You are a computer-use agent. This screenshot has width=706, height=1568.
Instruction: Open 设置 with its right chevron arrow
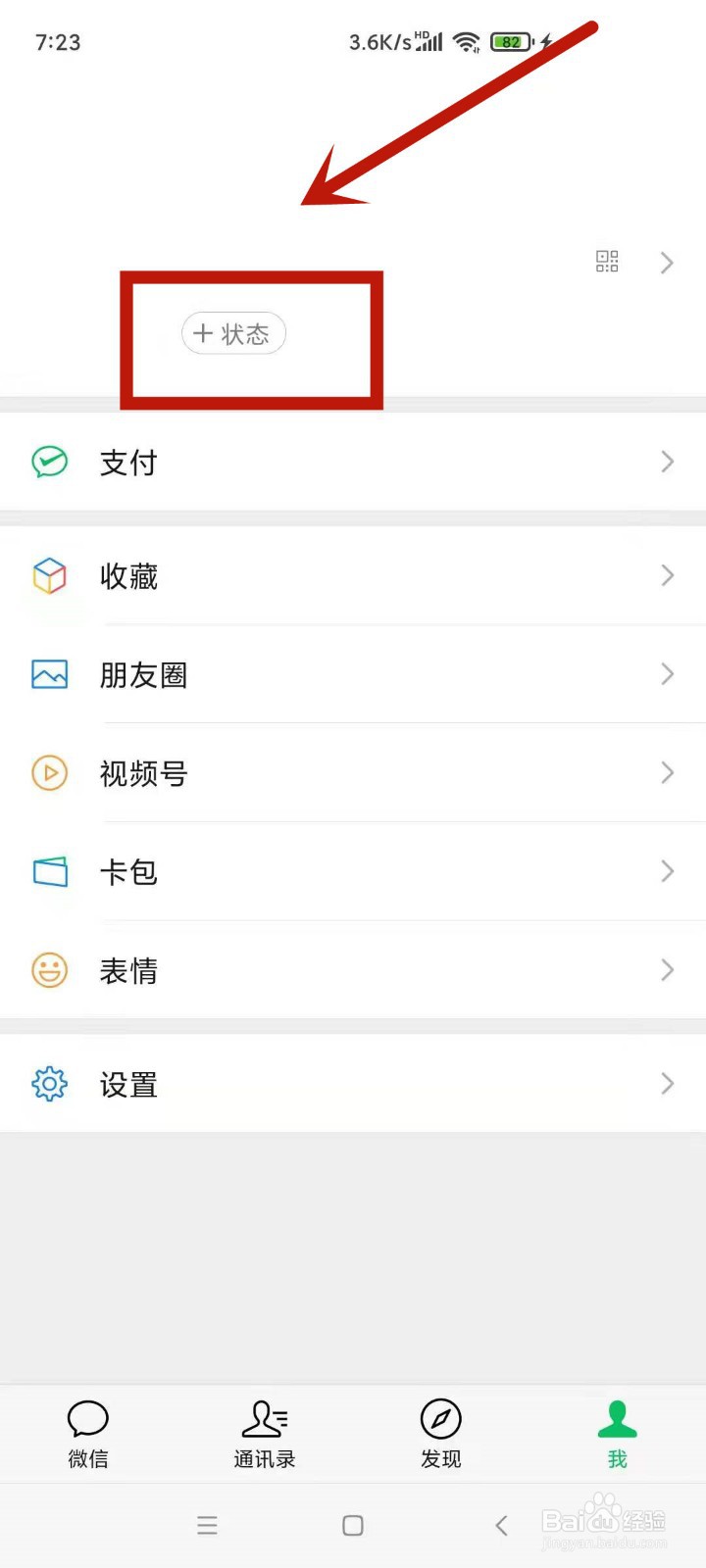(x=668, y=1084)
